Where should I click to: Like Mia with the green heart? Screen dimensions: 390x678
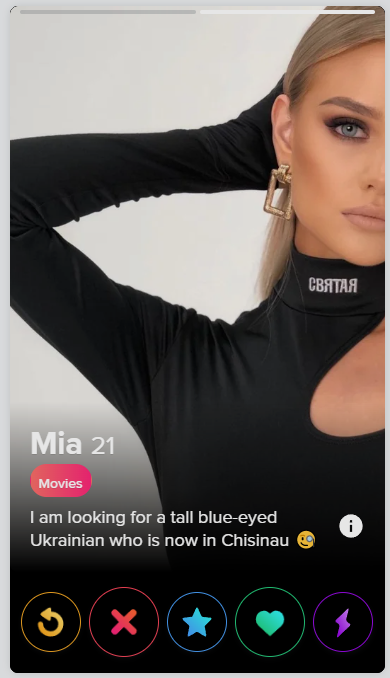pyautogui.click(x=270, y=622)
